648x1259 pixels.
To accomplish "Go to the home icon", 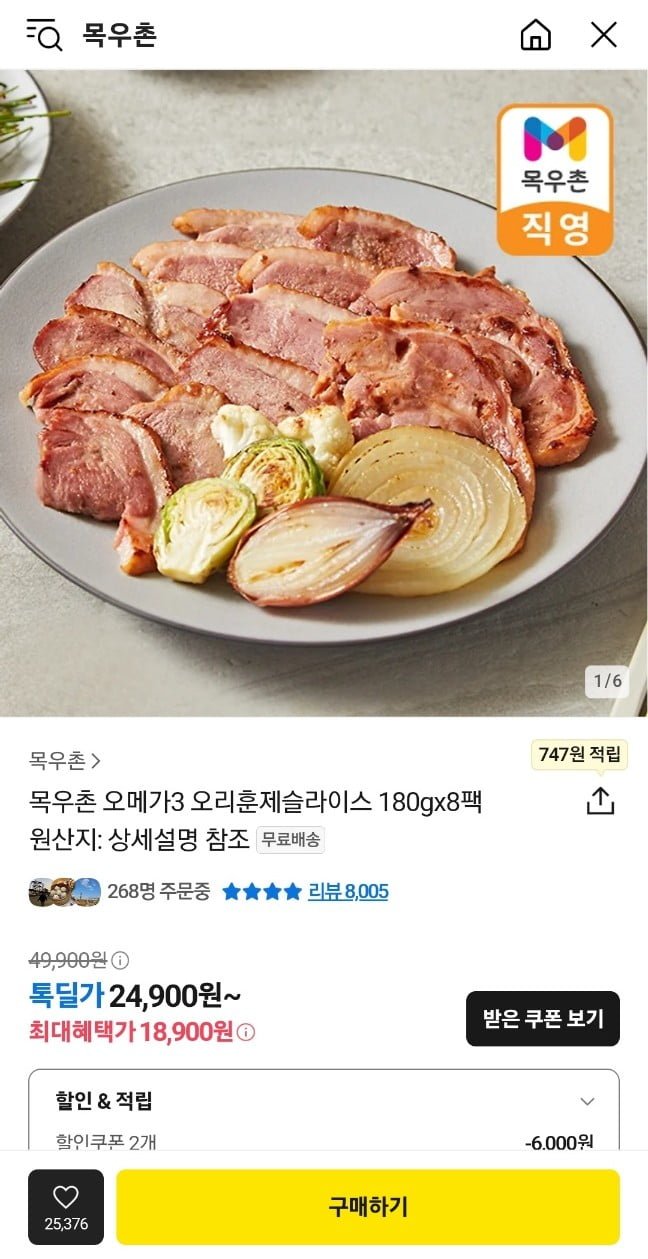I will click(x=536, y=35).
